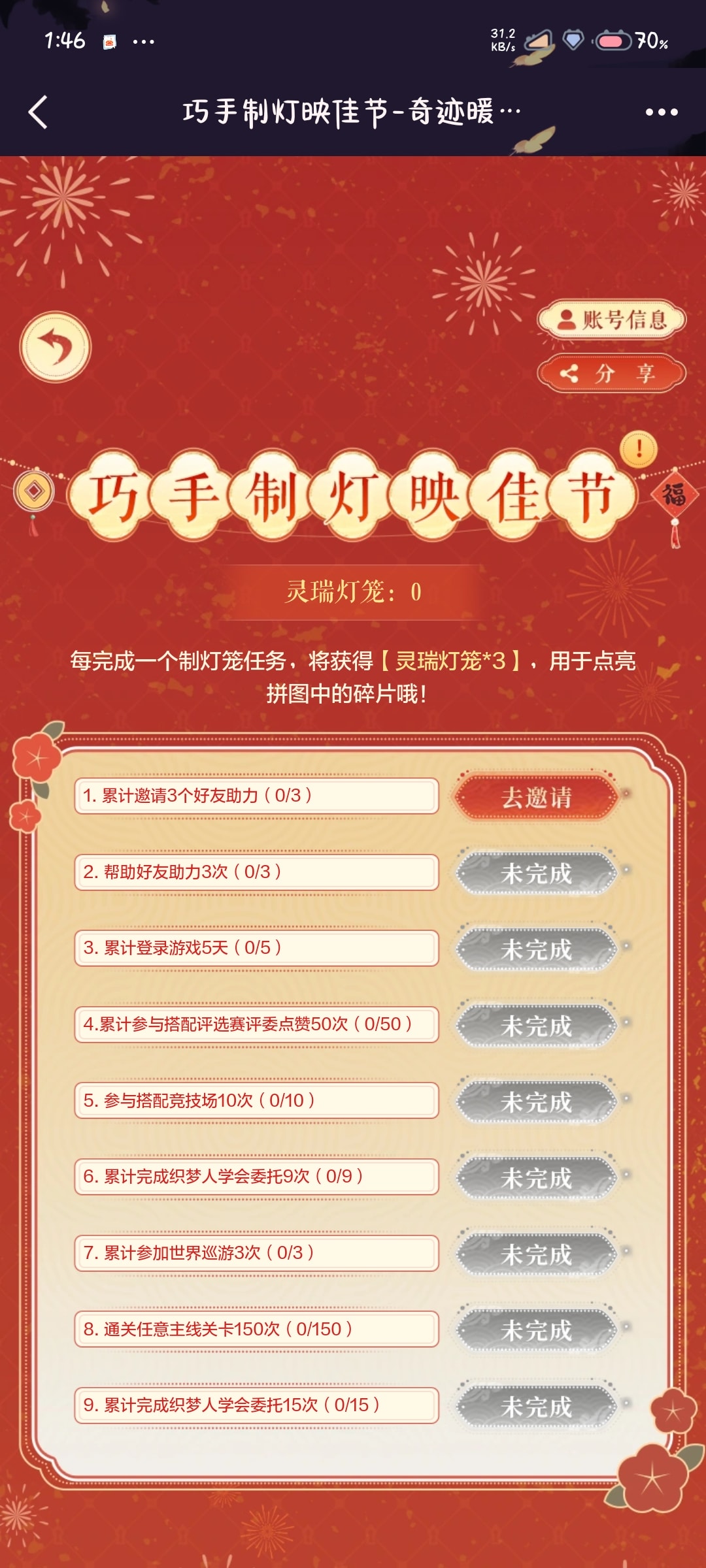
Task: Tap 未完成 for 帮助好友助力3次 task
Action: (x=536, y=873)
